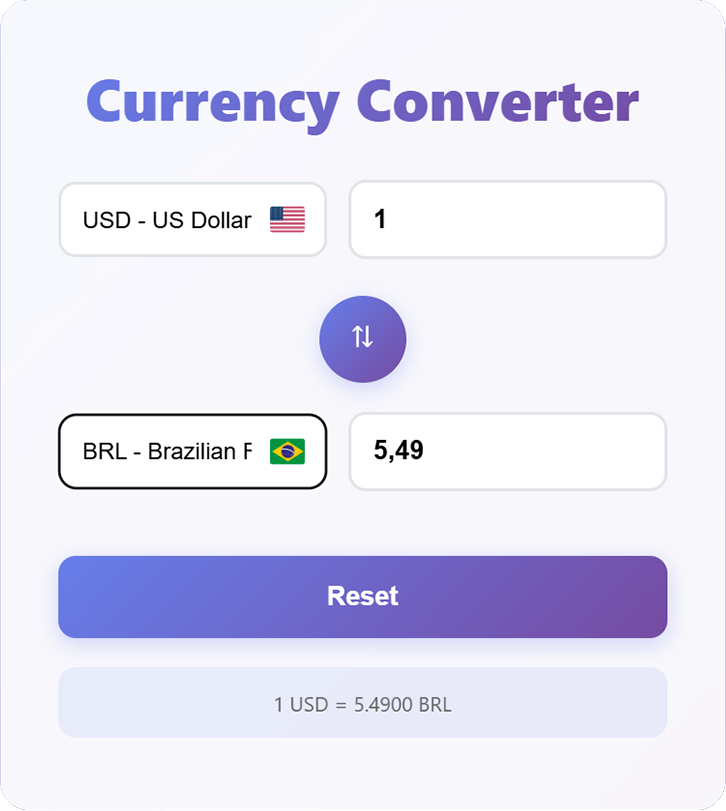Viewport: 726px width, 811px height.
Task: Focus the converted amount field showing 5,49
Action: coord(507,451)
